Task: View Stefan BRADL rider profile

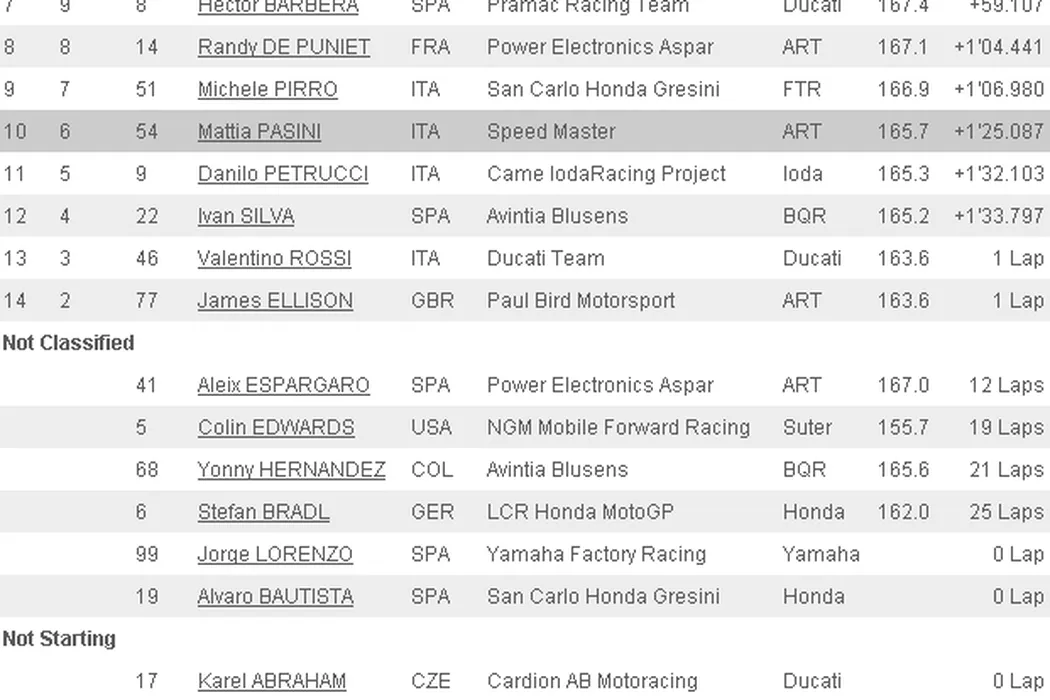Action: 263,512
